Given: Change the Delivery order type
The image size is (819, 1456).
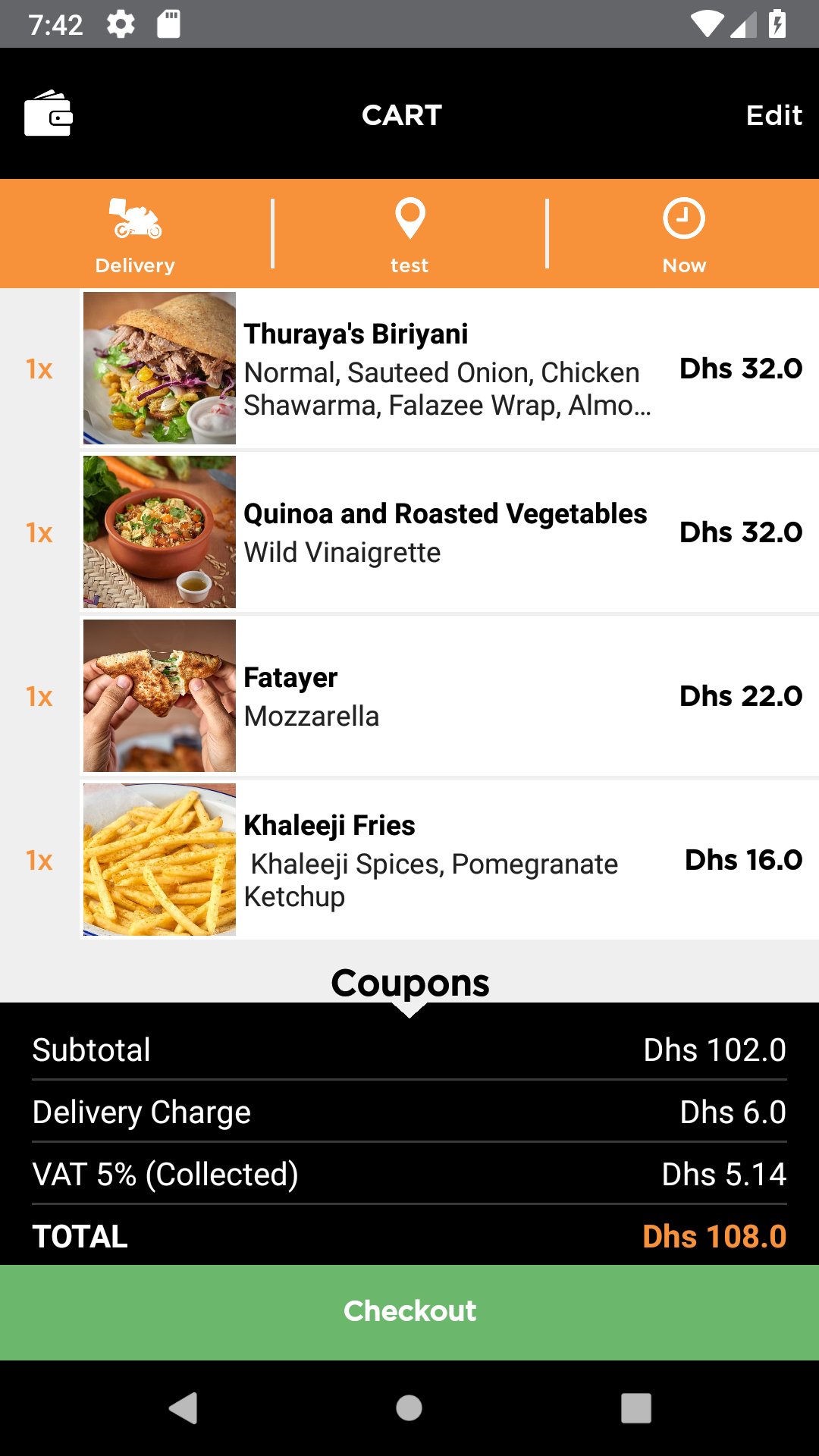Looking at the screenshot, I should 135,235.
